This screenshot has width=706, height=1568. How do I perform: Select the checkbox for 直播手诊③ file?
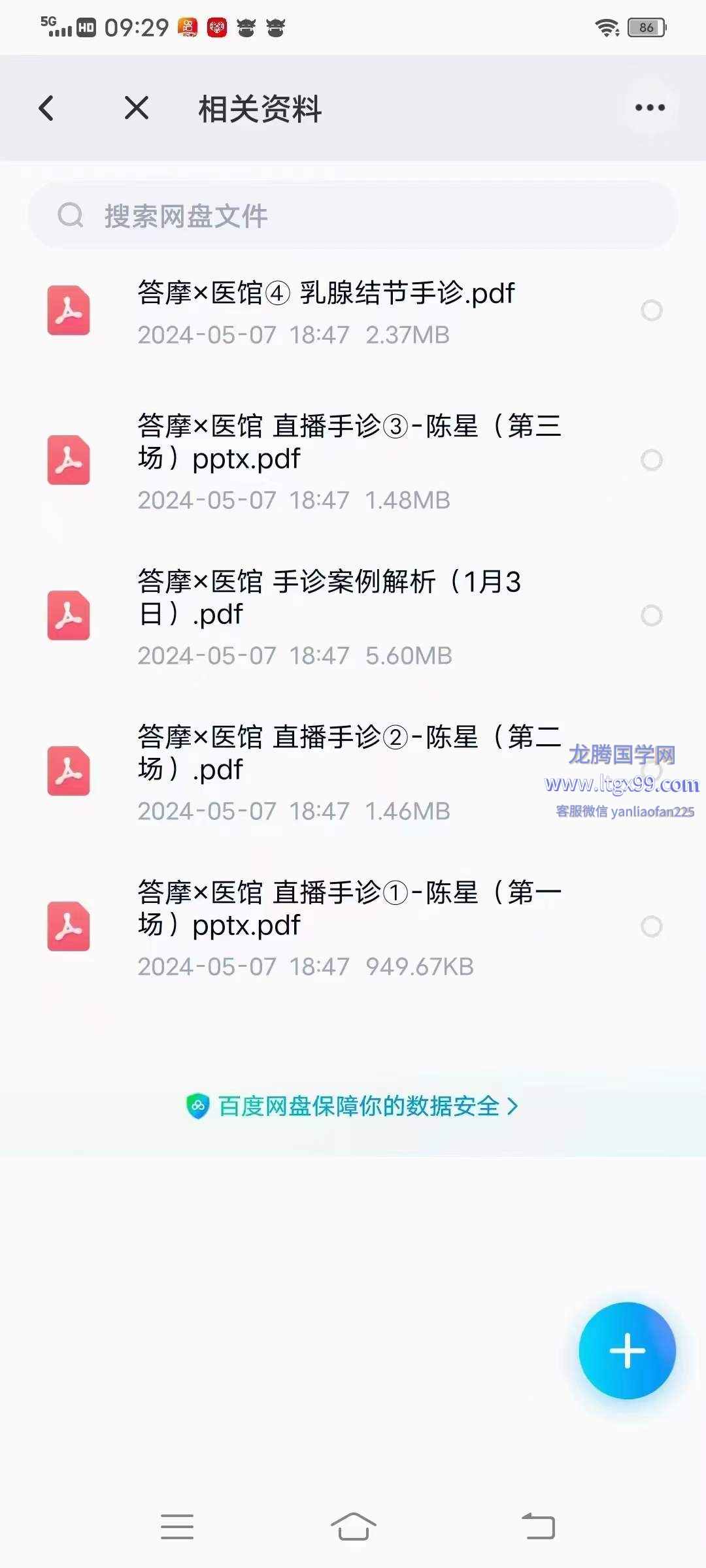click(651, 460)
